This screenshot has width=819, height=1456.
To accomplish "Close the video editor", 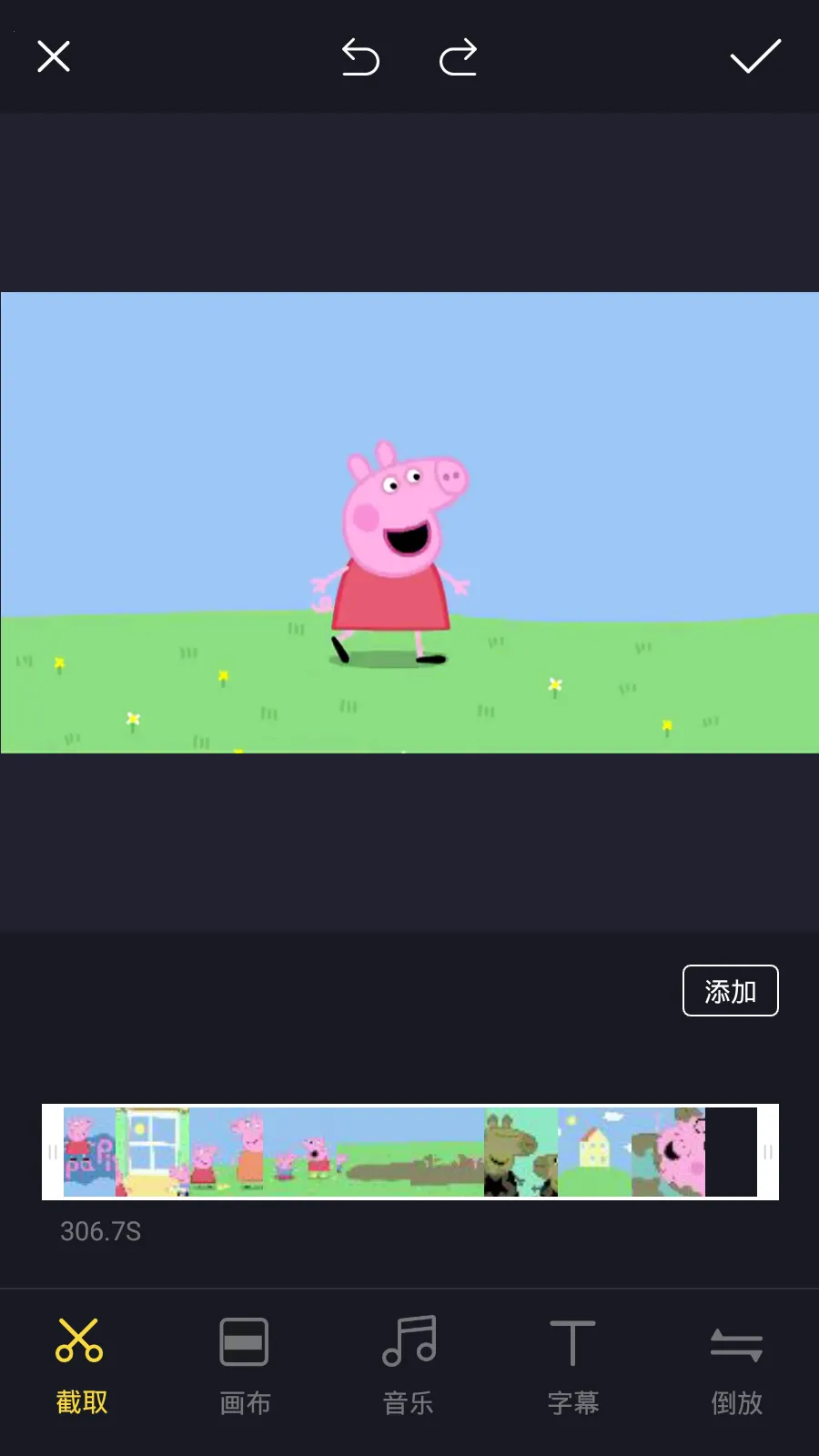I will click(x=54, y=56).
